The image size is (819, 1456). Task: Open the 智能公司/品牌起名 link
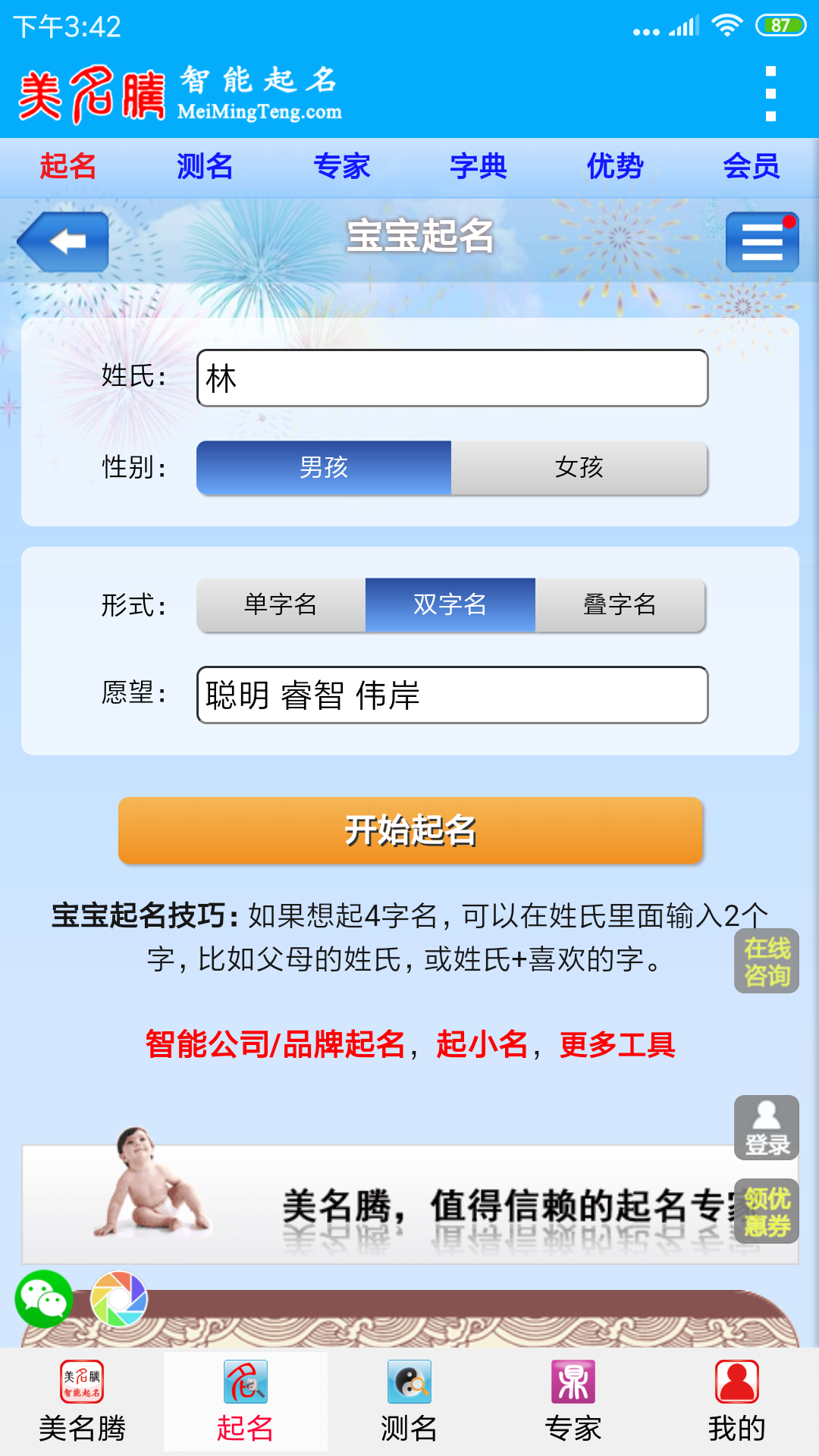(275, 1044)
